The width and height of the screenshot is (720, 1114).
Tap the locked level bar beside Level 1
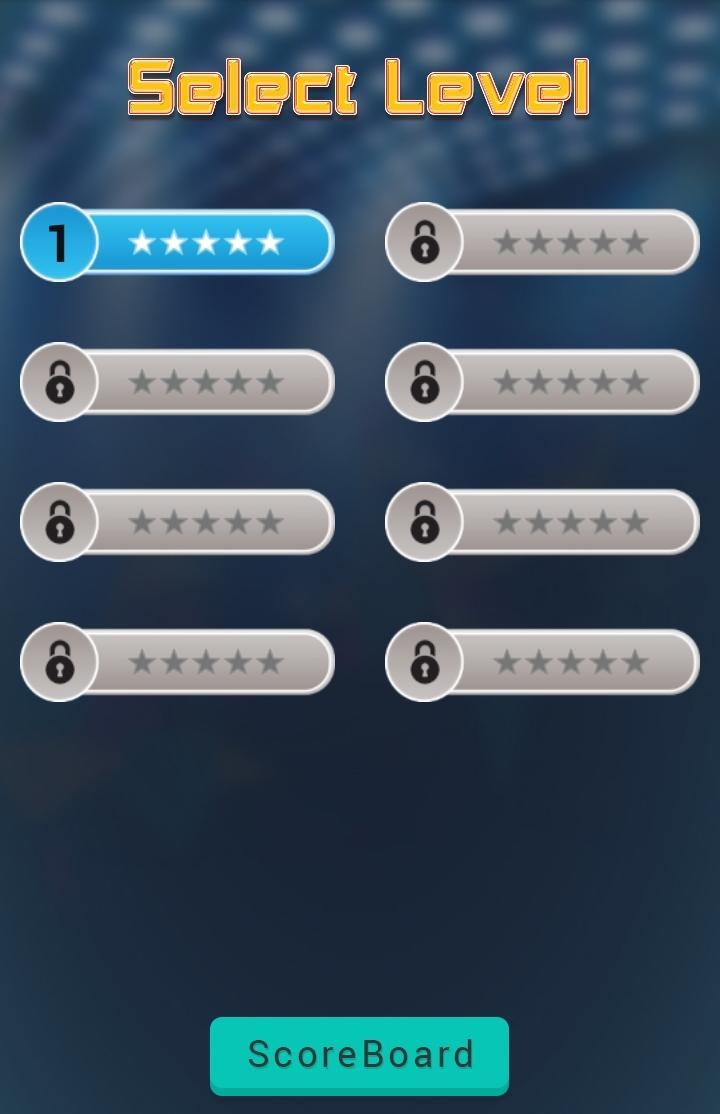click(x=545, y=241)
